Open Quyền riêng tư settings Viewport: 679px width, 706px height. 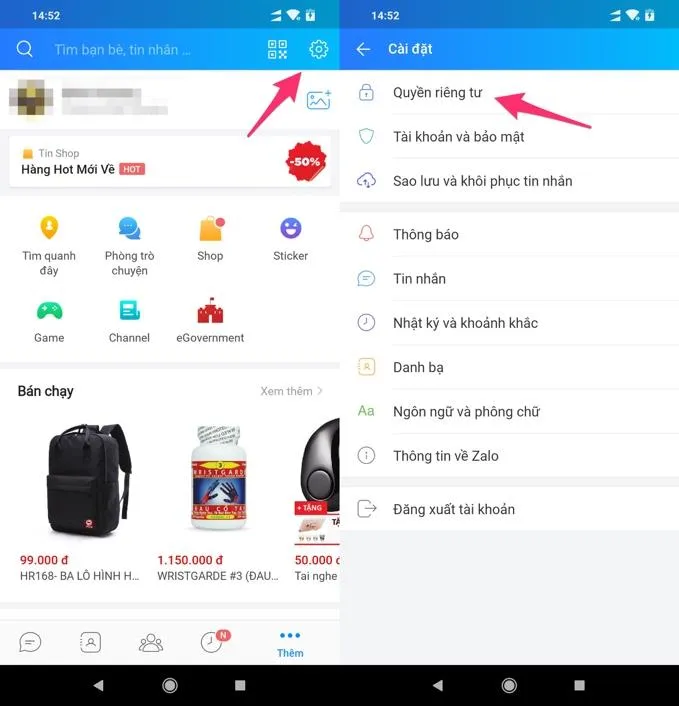tap(437, 93)
